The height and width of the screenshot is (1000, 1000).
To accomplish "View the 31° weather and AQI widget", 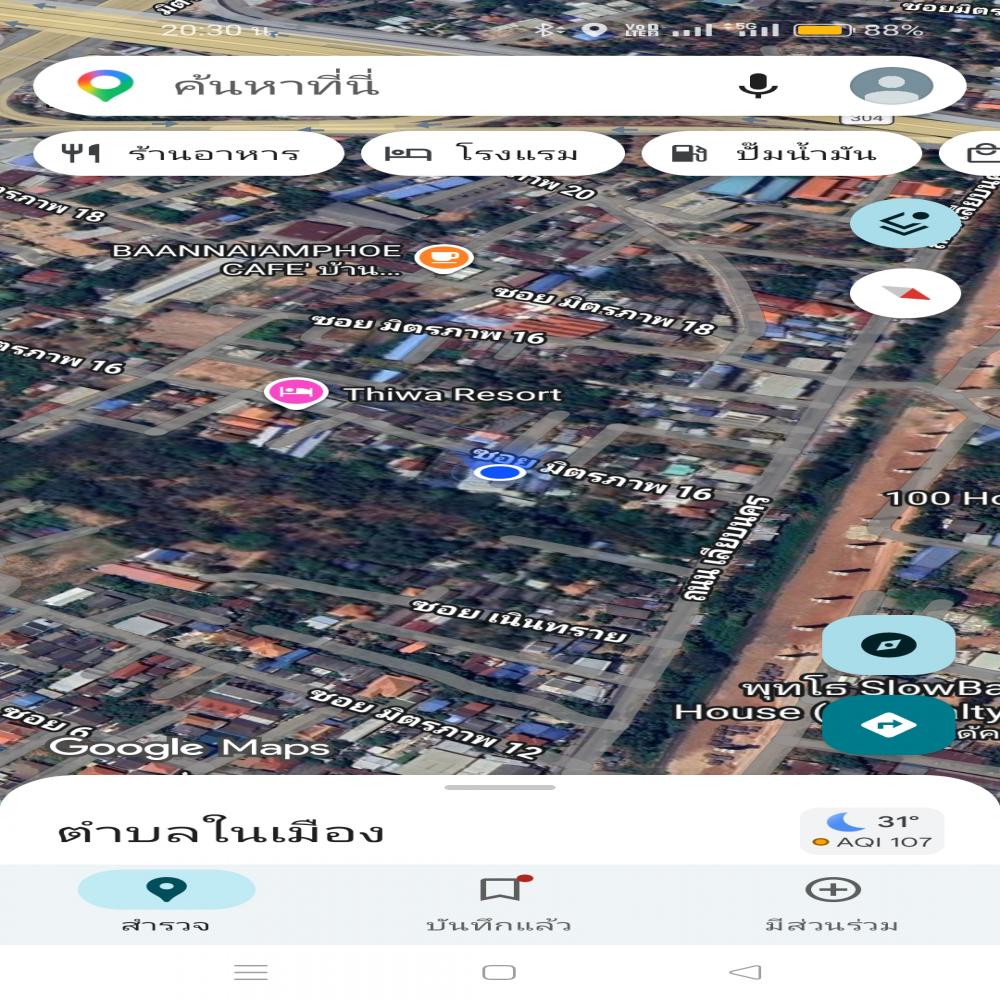I will (872, 831).
